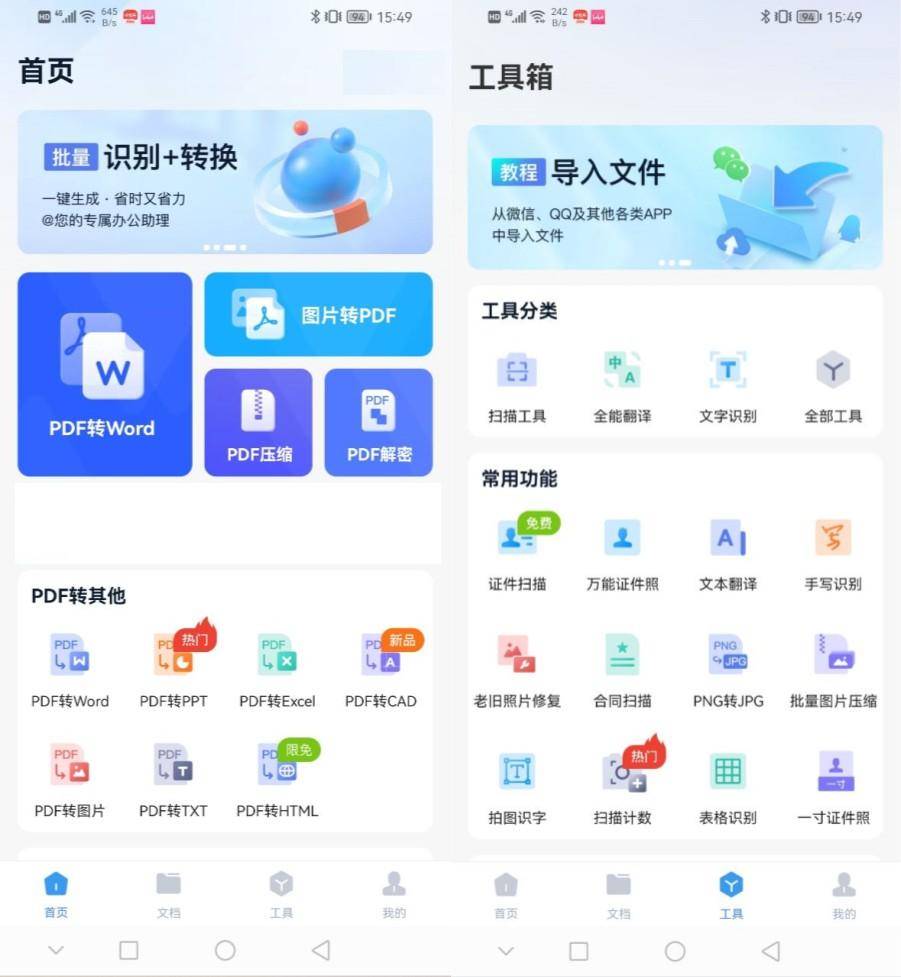The width and height of the screenshot is (901, 977).
Task: Launch 证件扫描 with the 免费 badge
Action: tap(517, 552)
